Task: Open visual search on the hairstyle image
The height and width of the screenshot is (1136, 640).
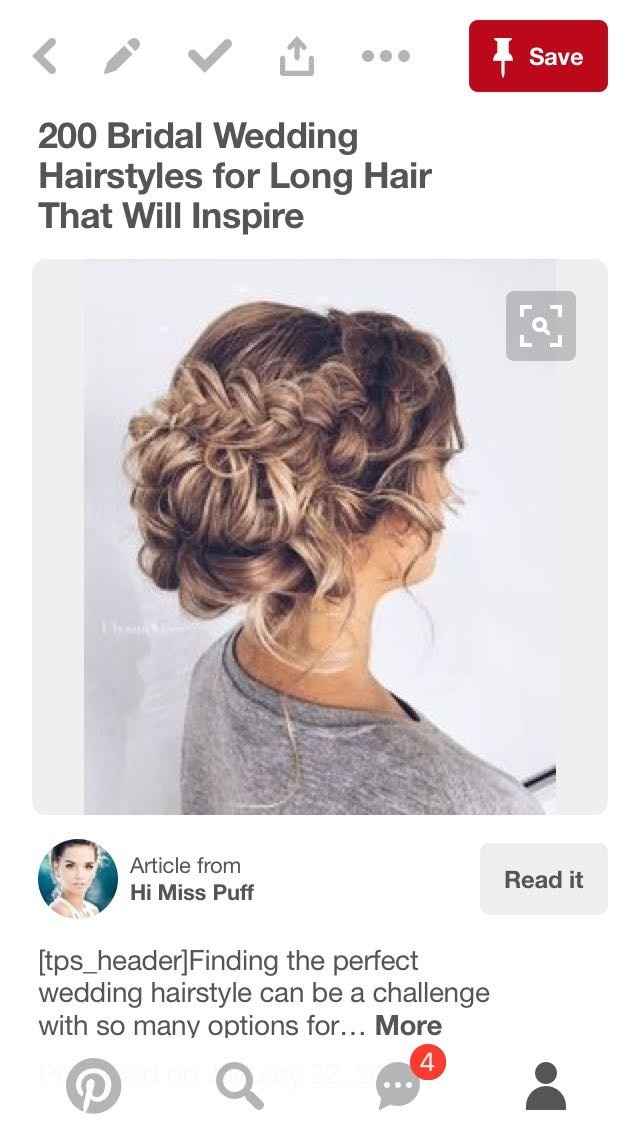Action: click(x=541, y=325)
